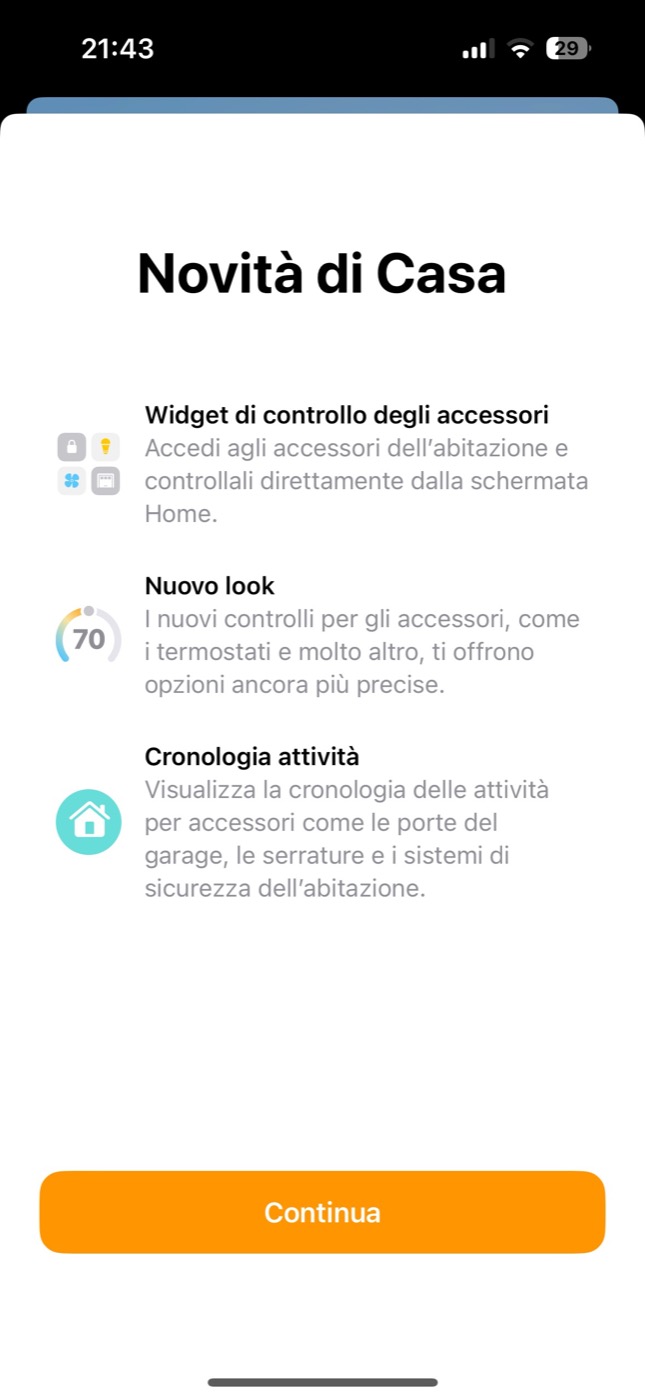Tap the orange Continua button
This screenshot has height=1400, width=645.
coord(322,1212)
